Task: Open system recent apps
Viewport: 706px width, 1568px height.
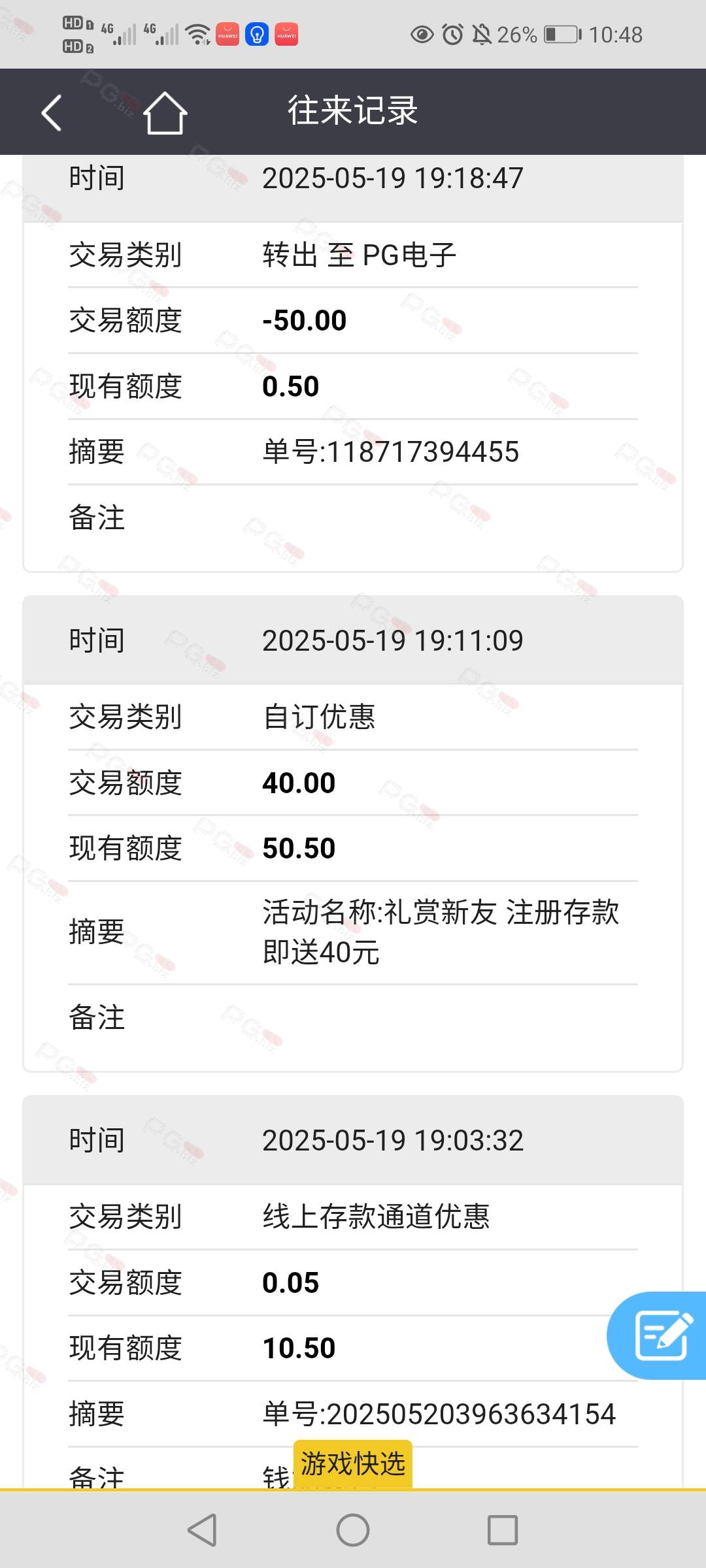Action: [x=503, y=1529]
